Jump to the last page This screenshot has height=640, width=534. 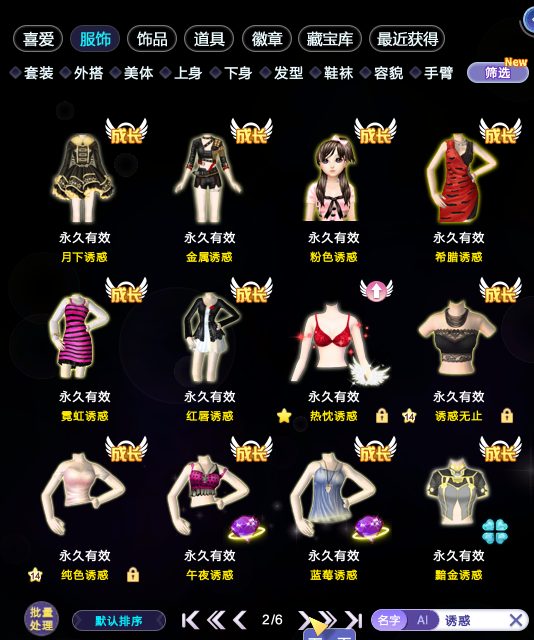point(354,620)
